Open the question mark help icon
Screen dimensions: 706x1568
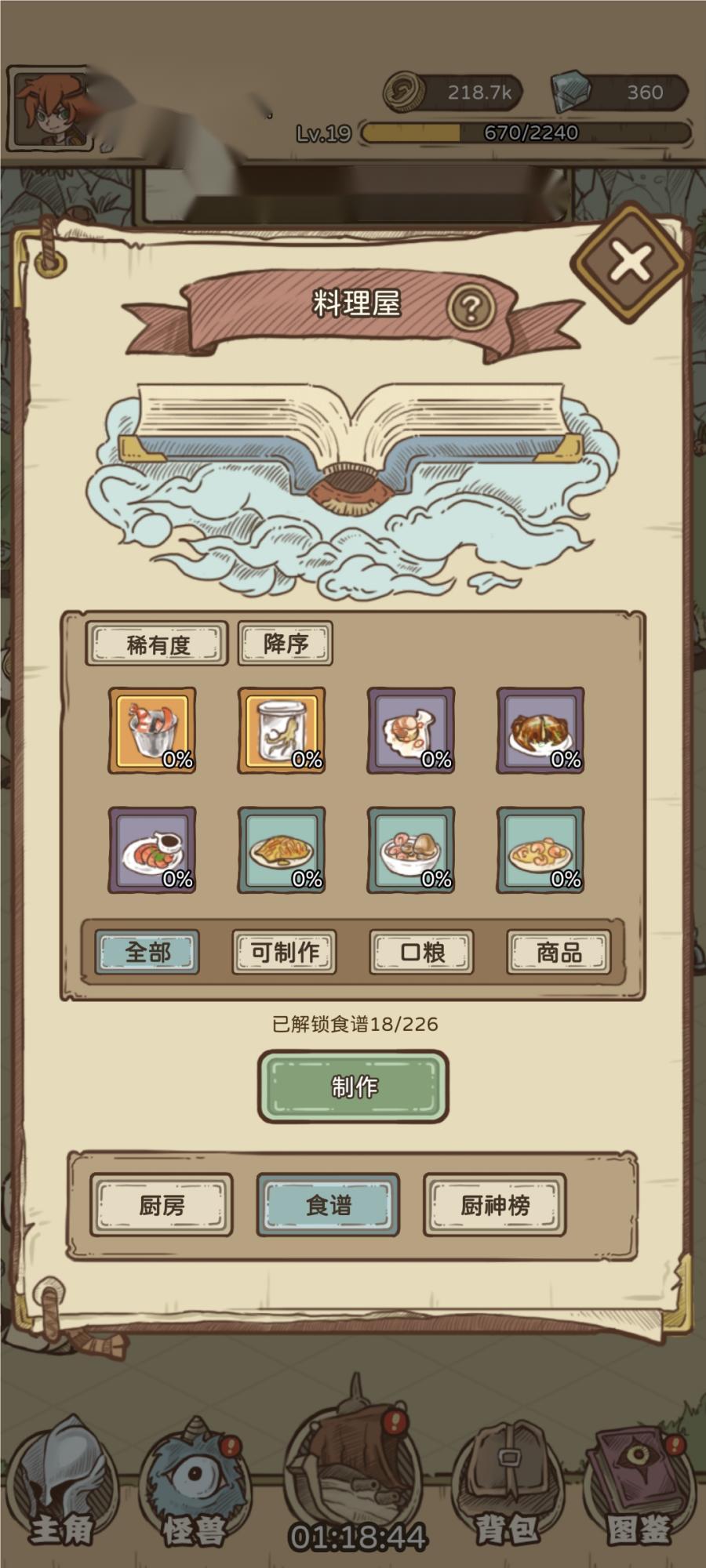point(471,308)
